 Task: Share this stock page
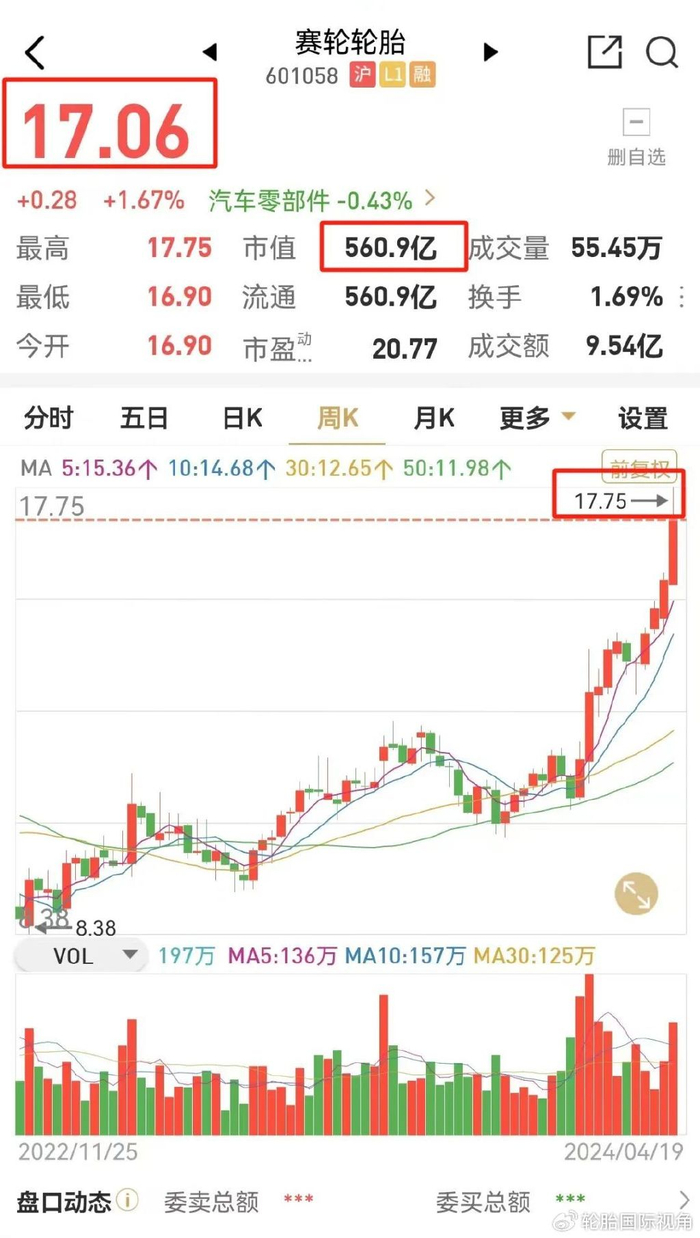click(x=604, y=52)
